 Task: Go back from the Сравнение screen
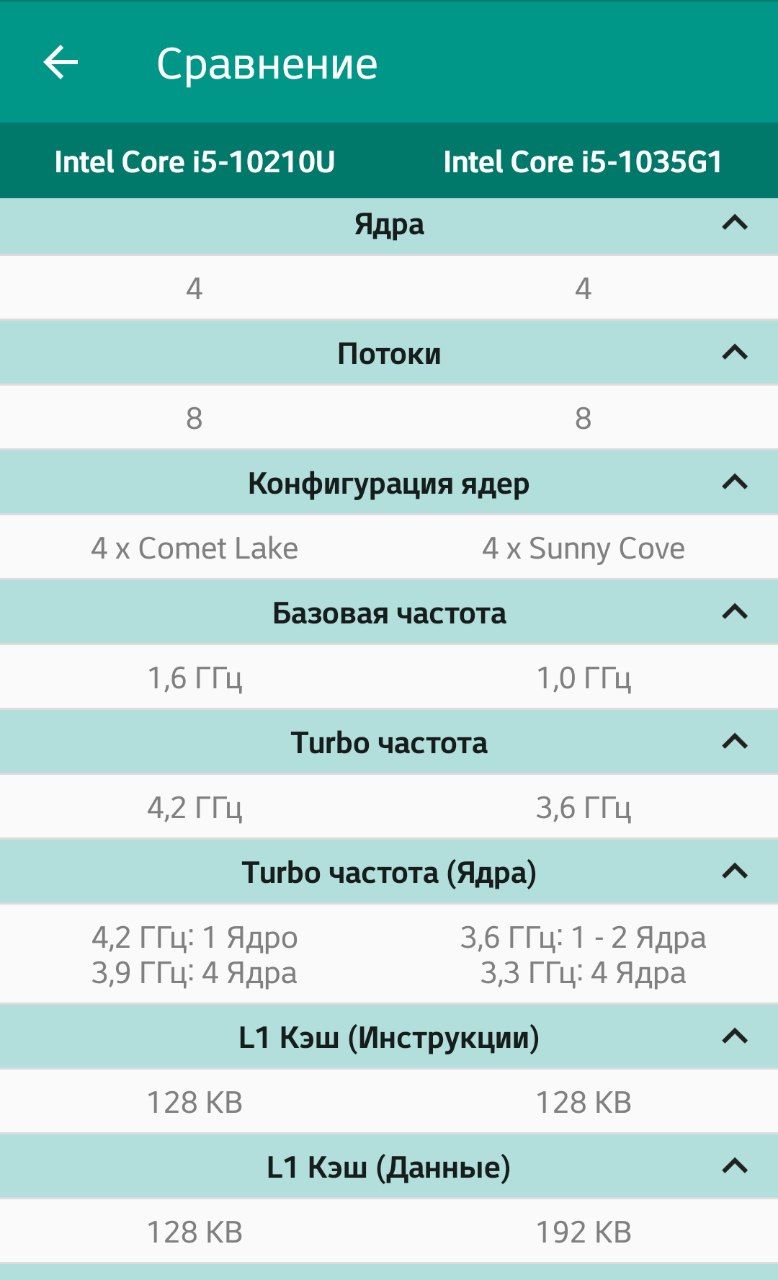(60, 63)
